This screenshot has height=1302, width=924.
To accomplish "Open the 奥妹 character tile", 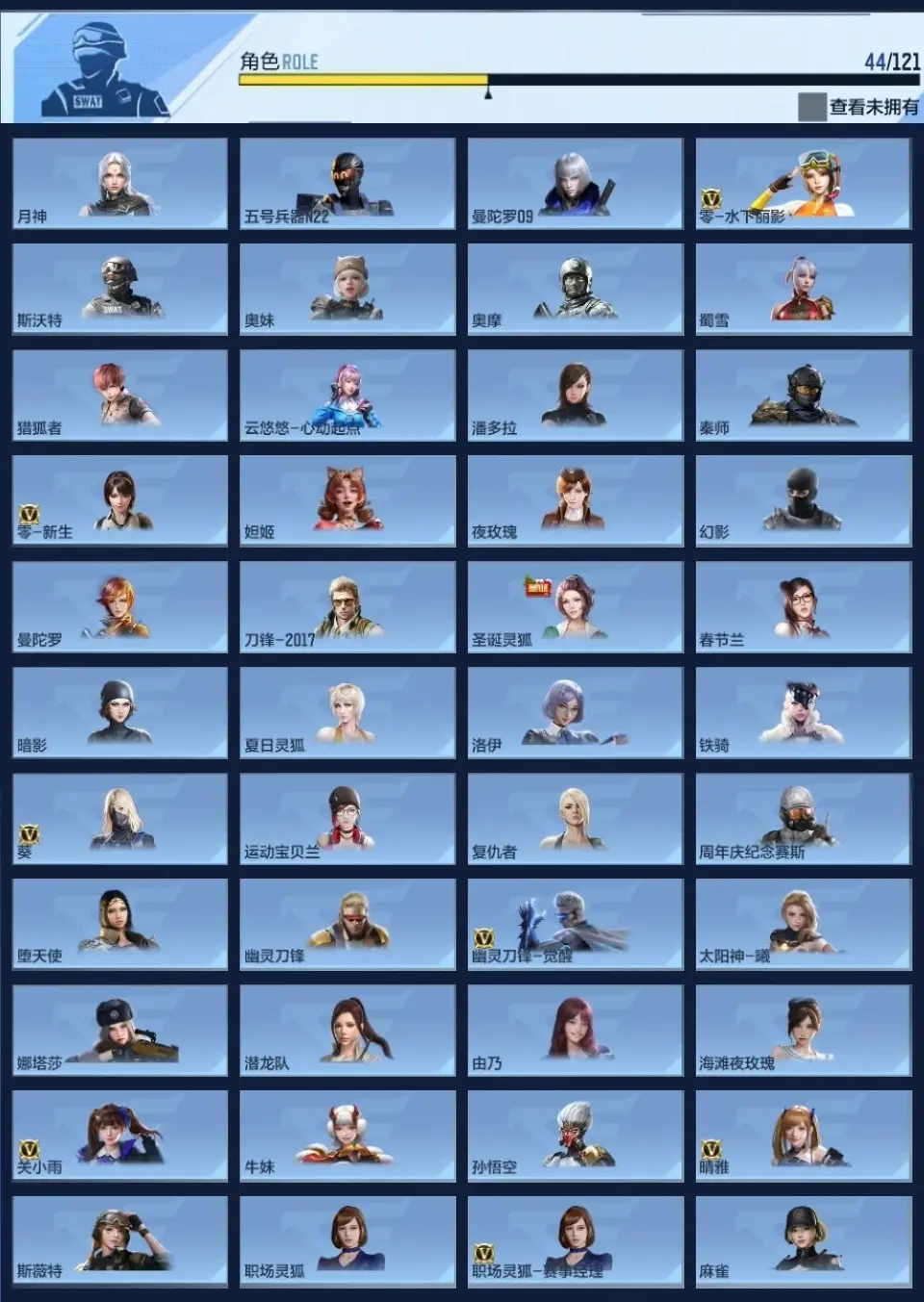I will (x=347, y=289).
